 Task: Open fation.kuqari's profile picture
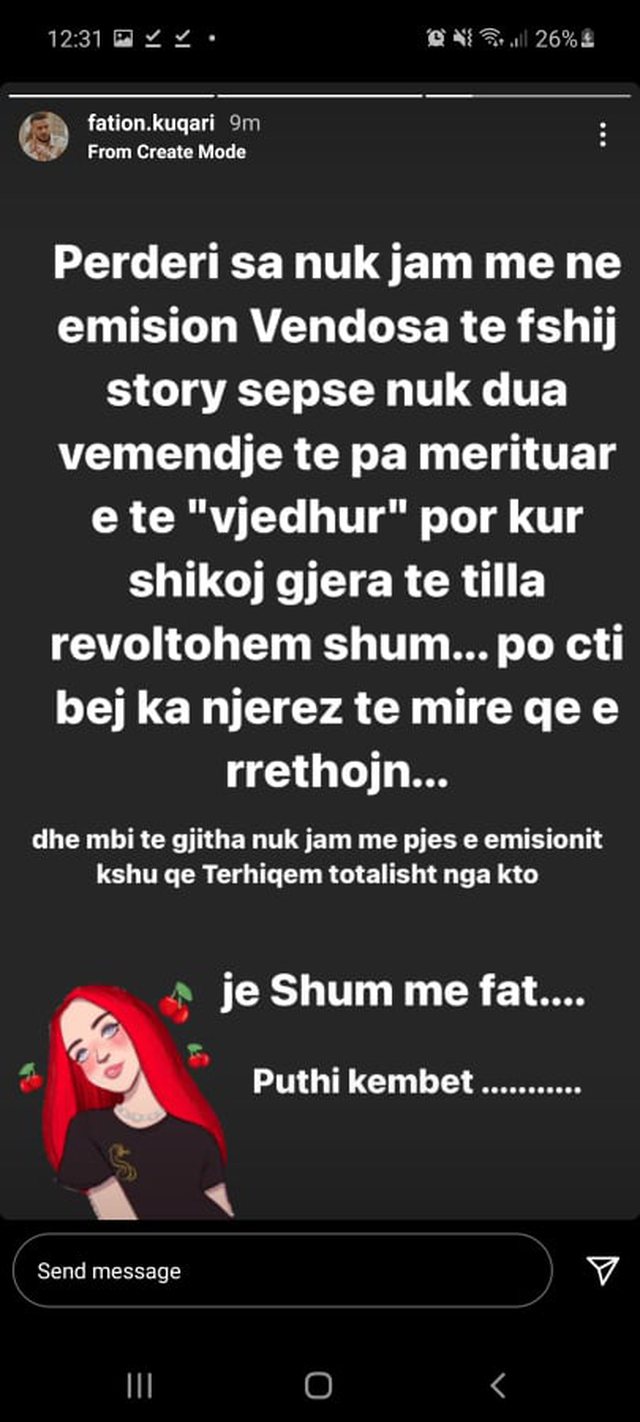point(44,137)
